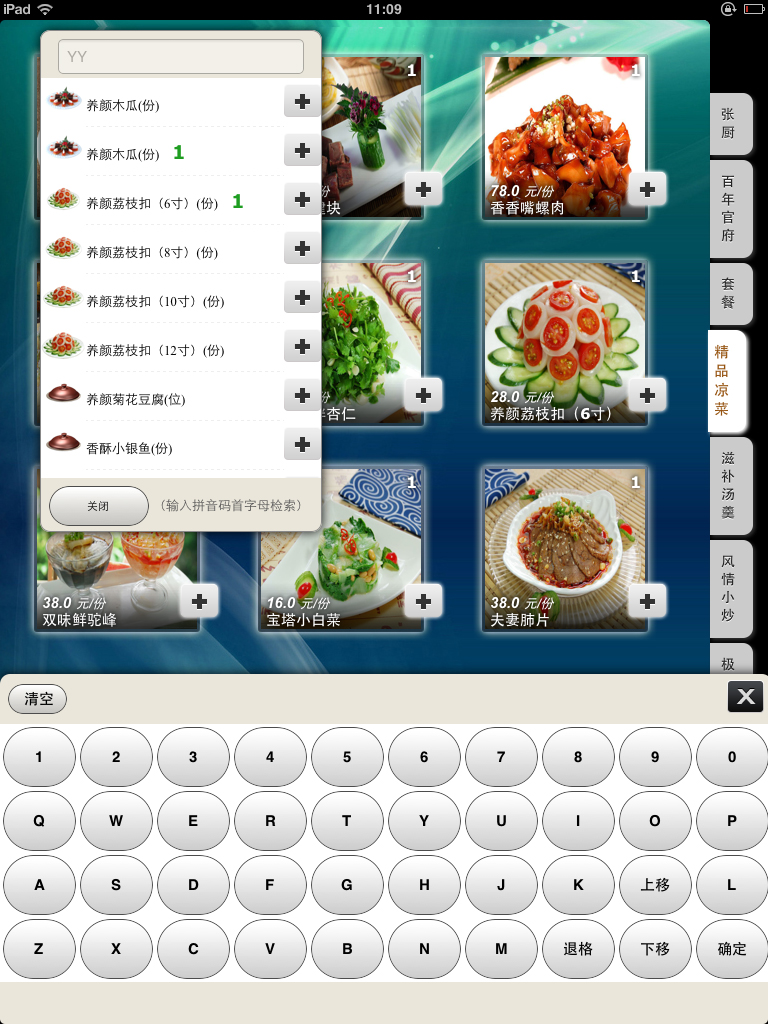Add 宝塔小白菜 dish via plus button

[x=423, y=601]
